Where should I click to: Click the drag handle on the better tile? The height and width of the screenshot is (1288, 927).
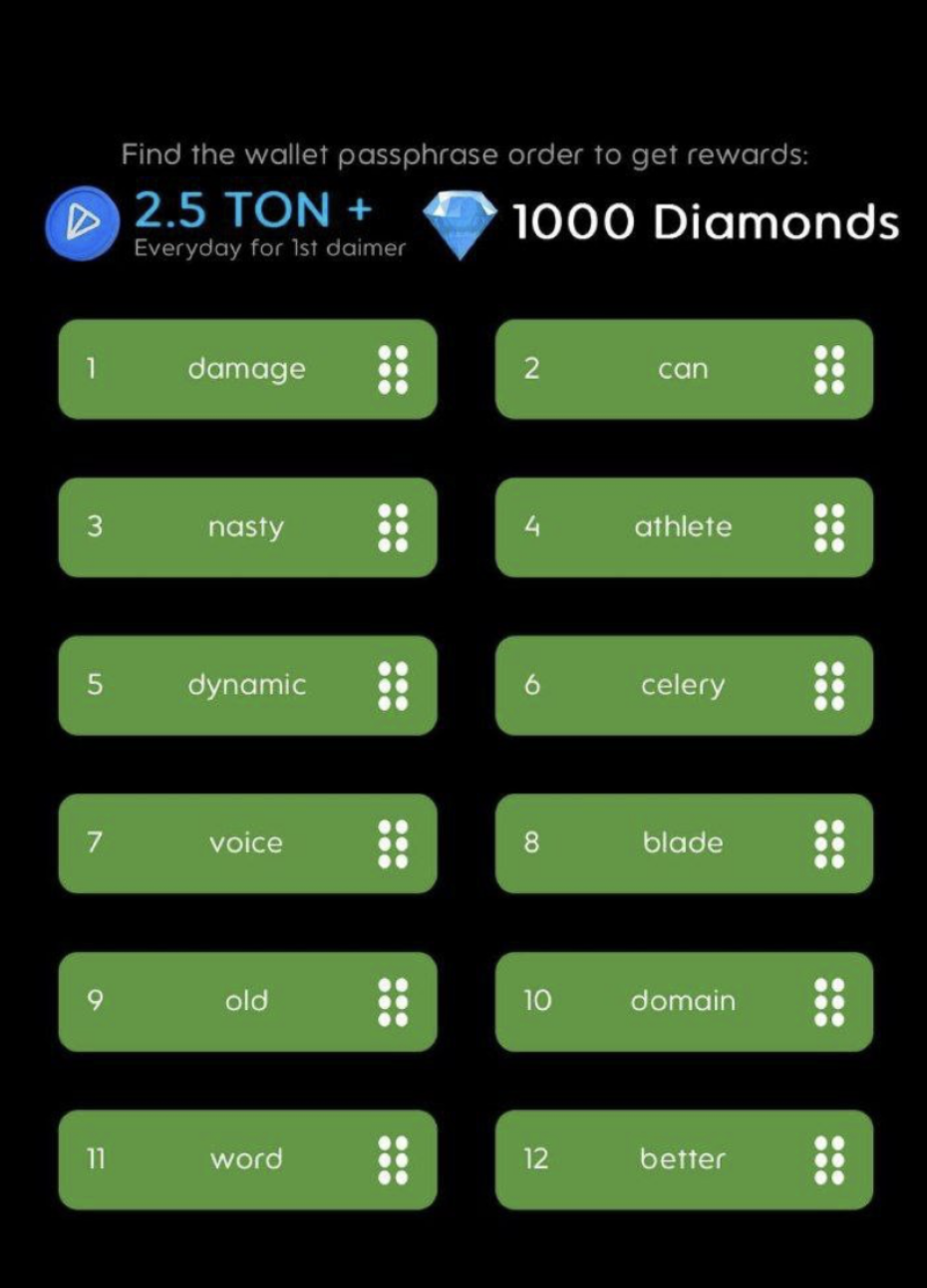827,1158
